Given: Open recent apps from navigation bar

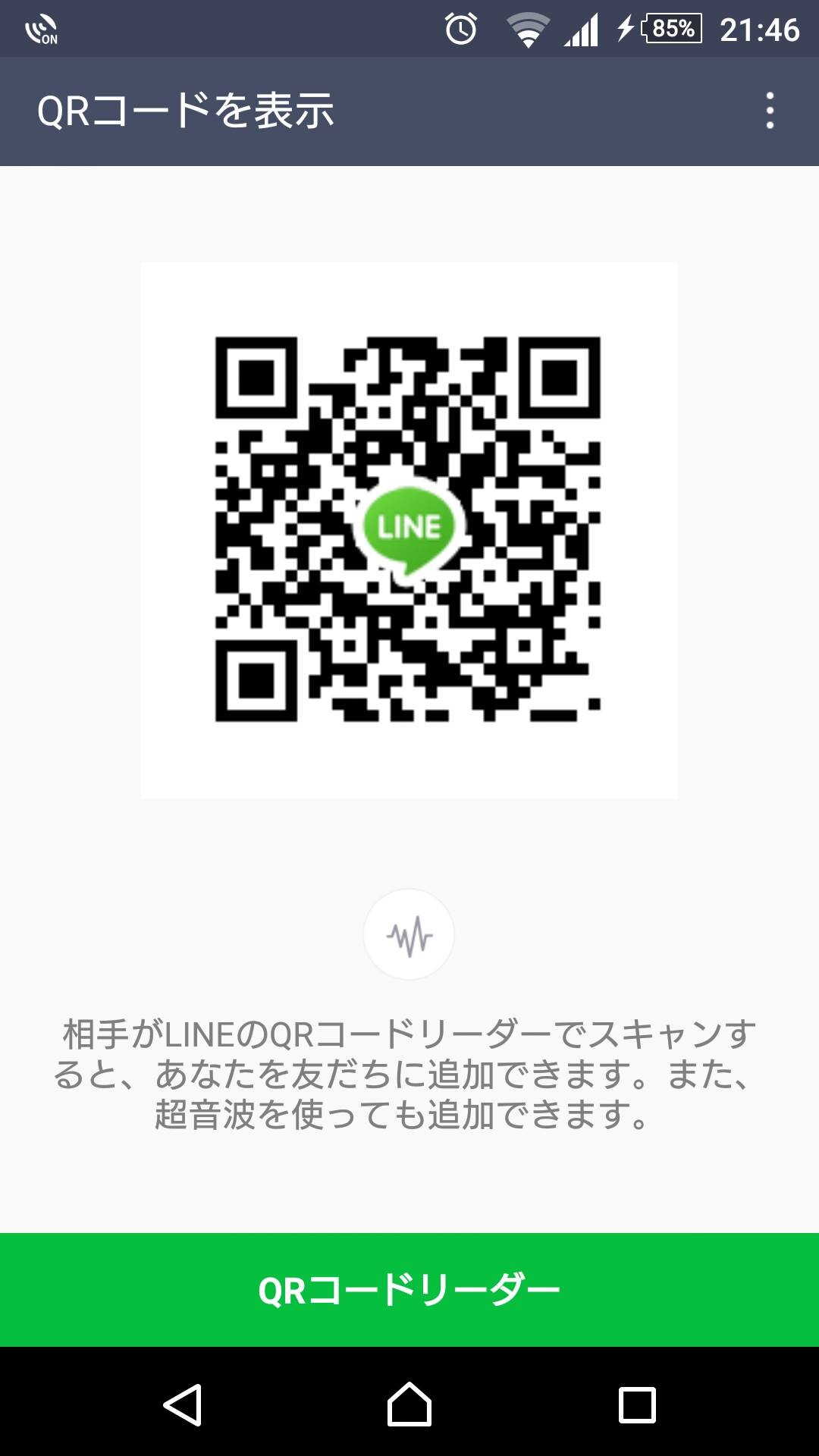Looking at the screenshot, I should click(637, 1405).
